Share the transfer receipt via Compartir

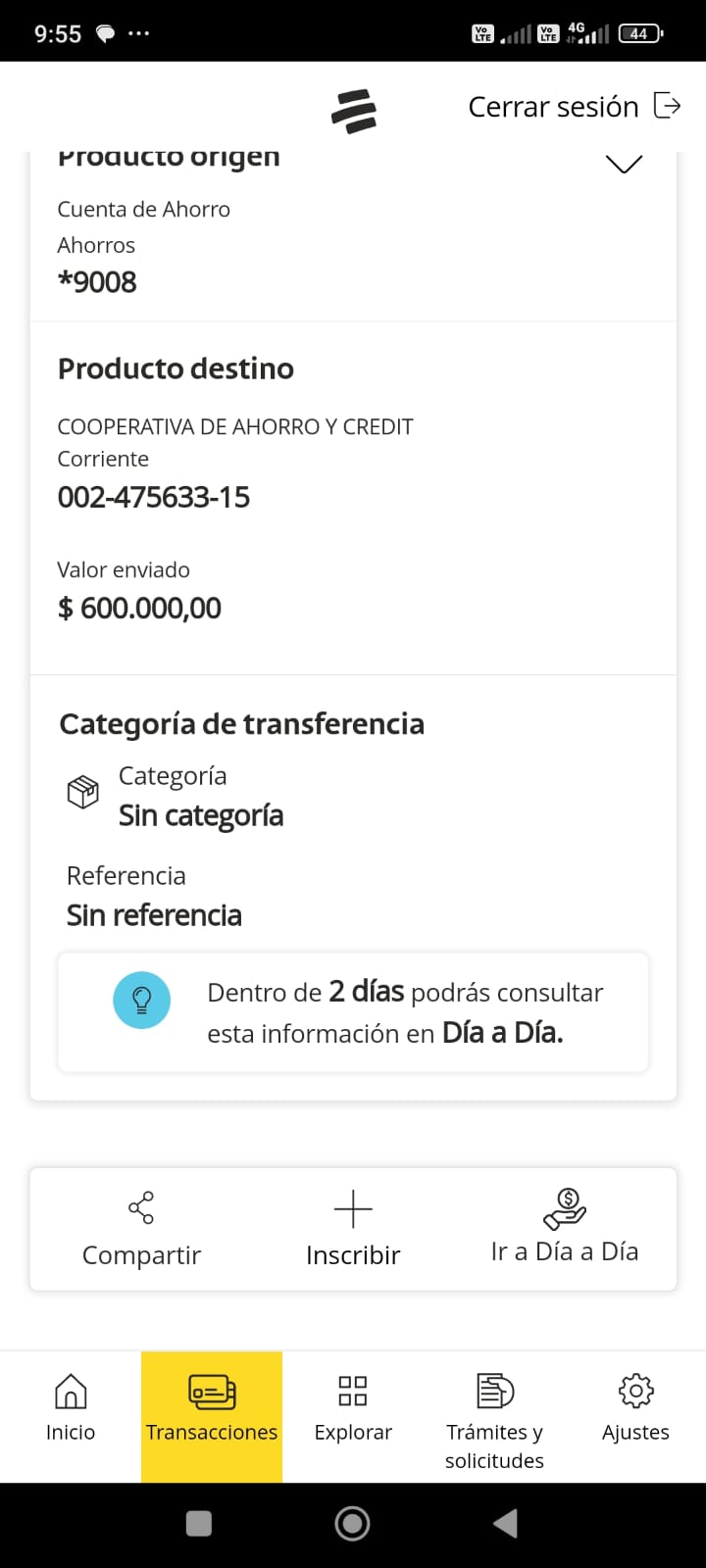[x=141, y=1229]
